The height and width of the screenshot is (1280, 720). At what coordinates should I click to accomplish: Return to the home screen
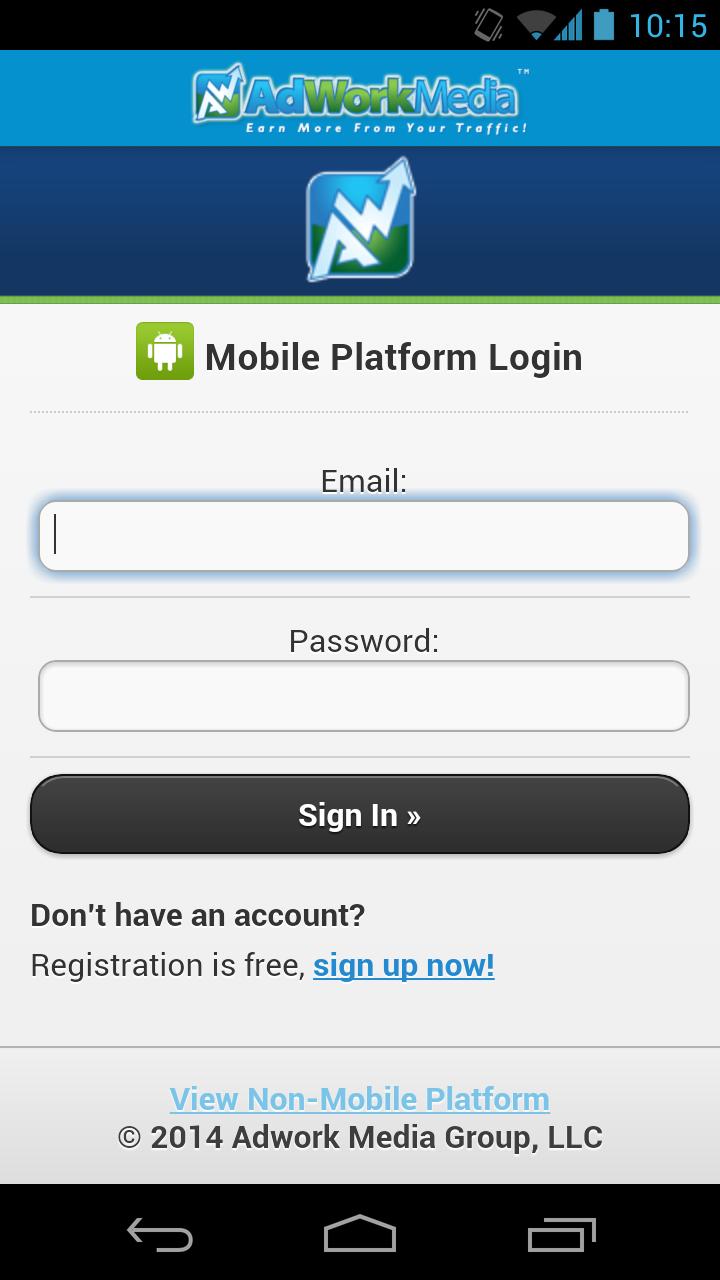coord(360,1233)
